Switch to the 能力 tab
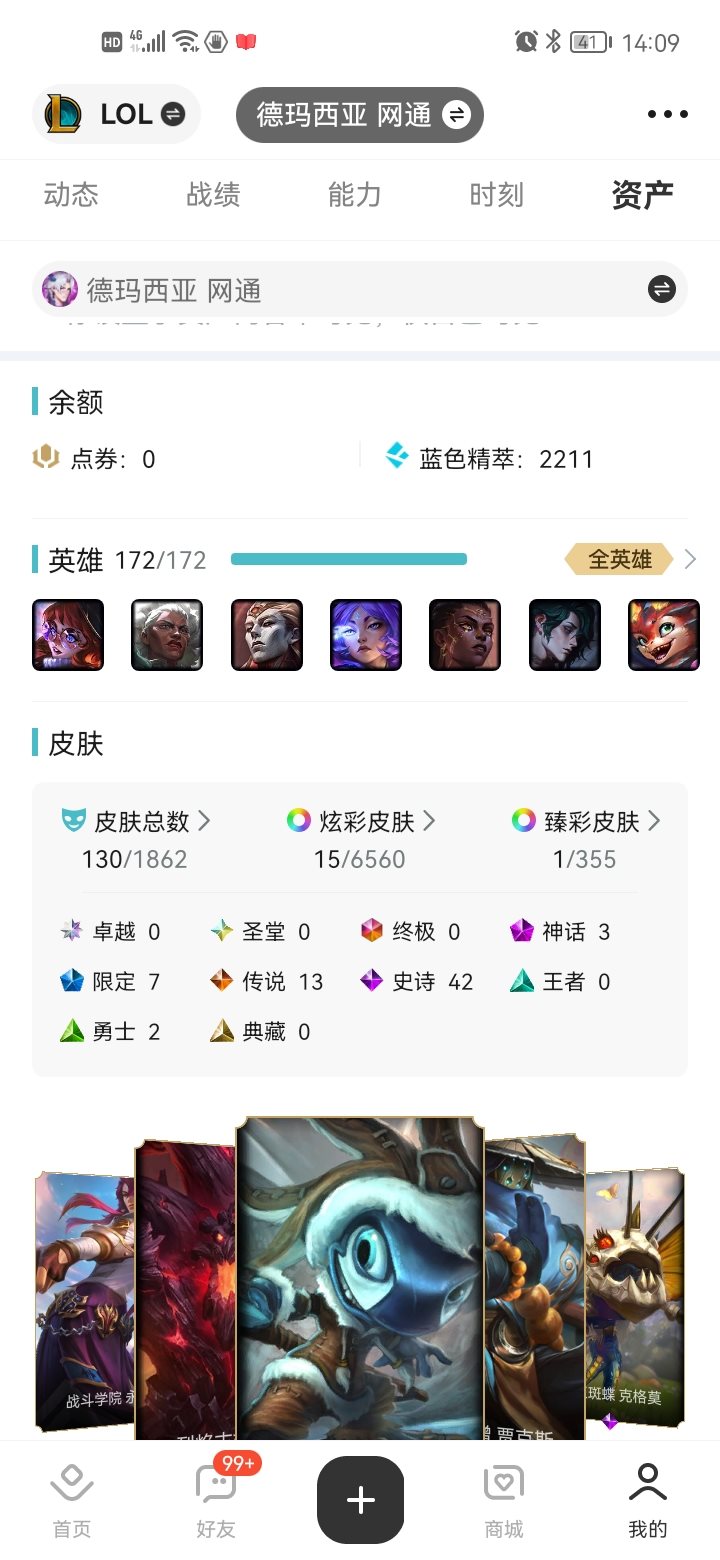The height and width of the screenshot is (1560, 720). pos(355,195)
